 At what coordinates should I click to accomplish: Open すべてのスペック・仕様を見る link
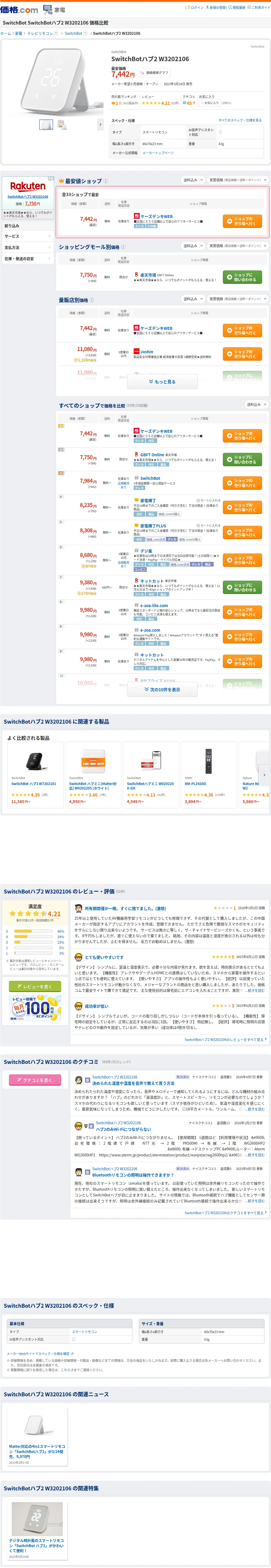tap(240, 120)
